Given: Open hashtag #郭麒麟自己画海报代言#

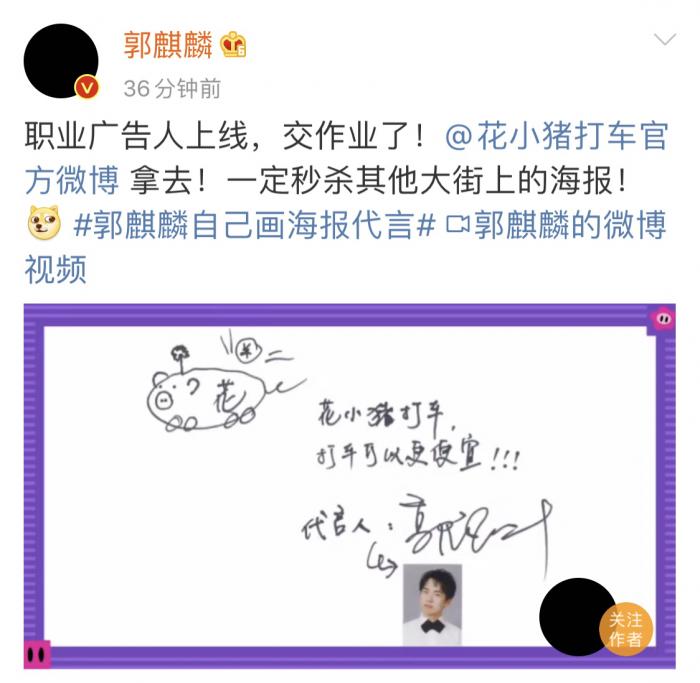Looking at the screenshot, I should [x=255, y=224].
